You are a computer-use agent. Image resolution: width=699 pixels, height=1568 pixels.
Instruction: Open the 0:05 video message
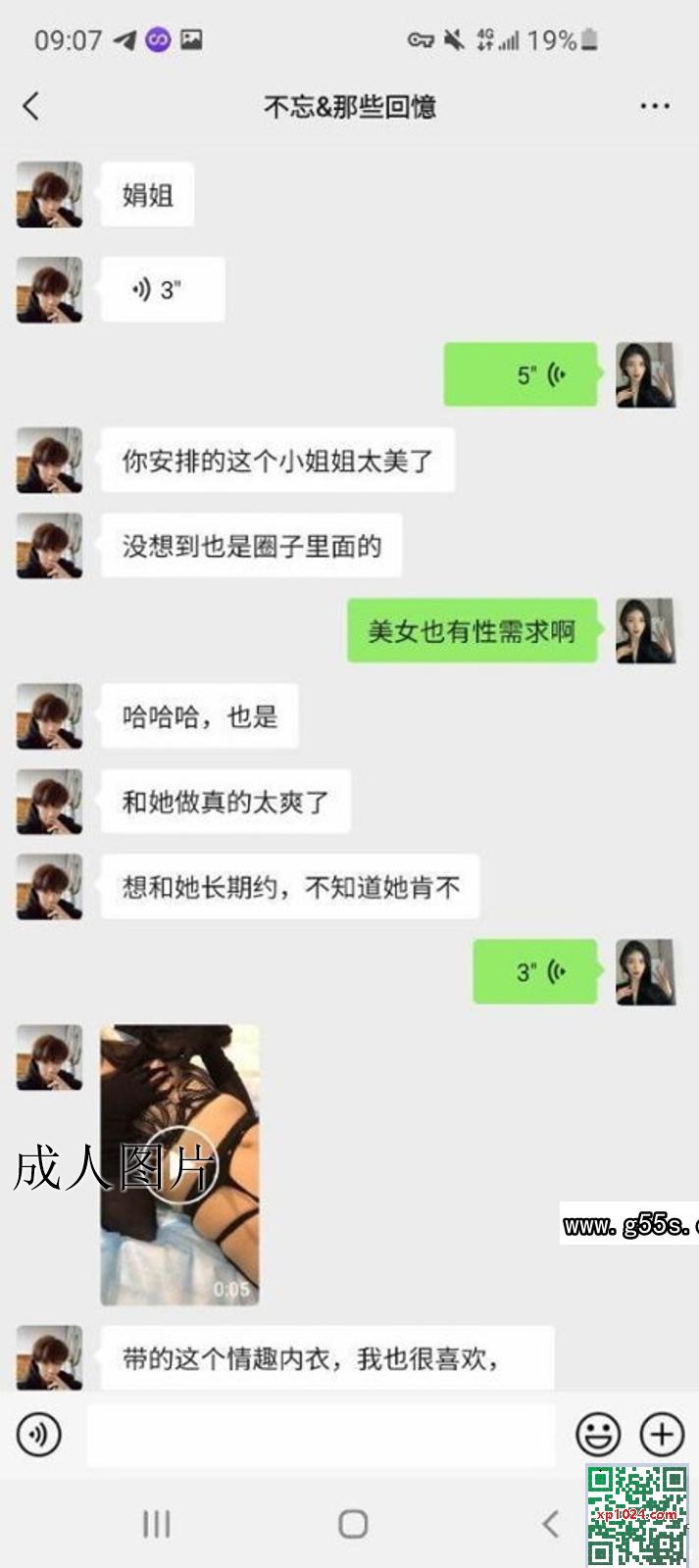point(180,1164)
